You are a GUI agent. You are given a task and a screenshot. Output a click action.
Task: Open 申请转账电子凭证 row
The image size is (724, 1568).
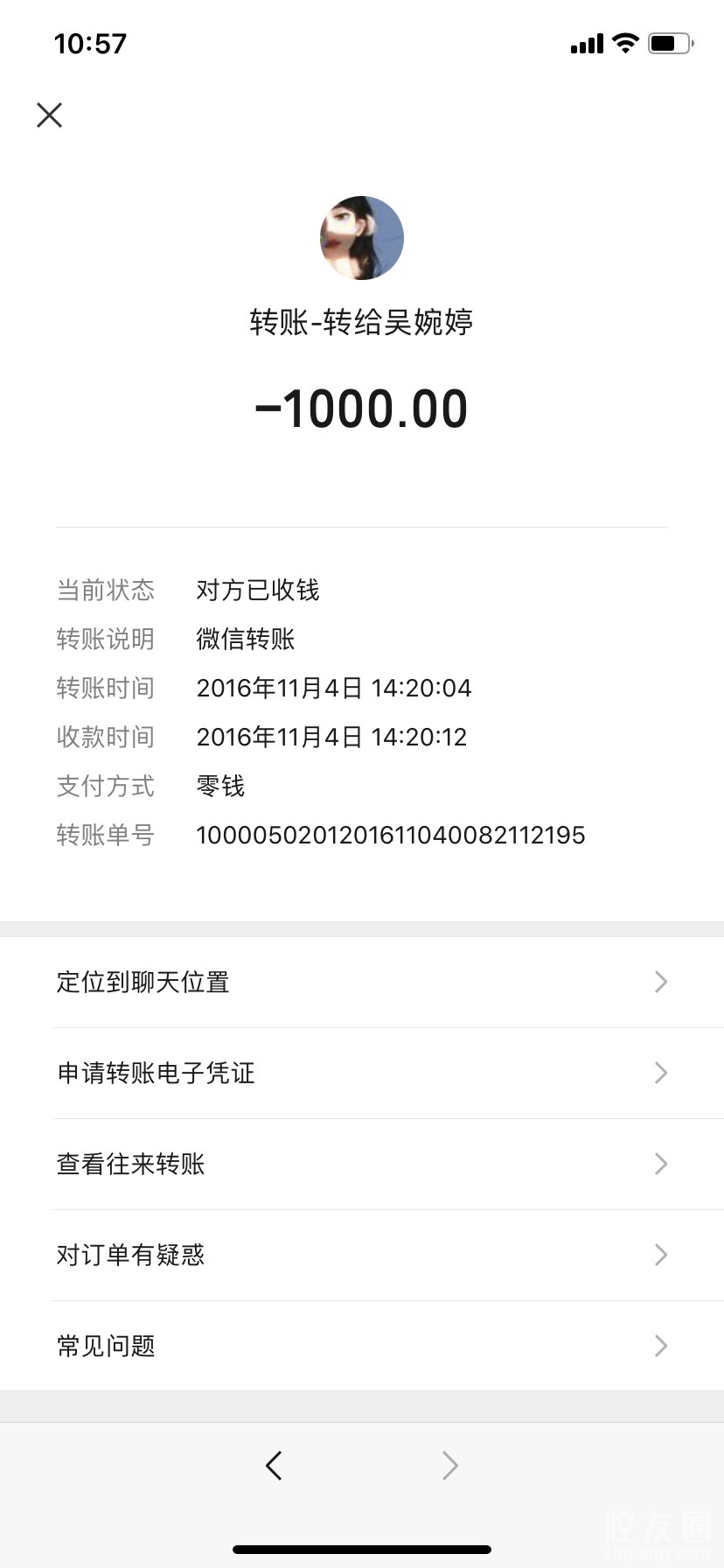[x=362, y=1073]
